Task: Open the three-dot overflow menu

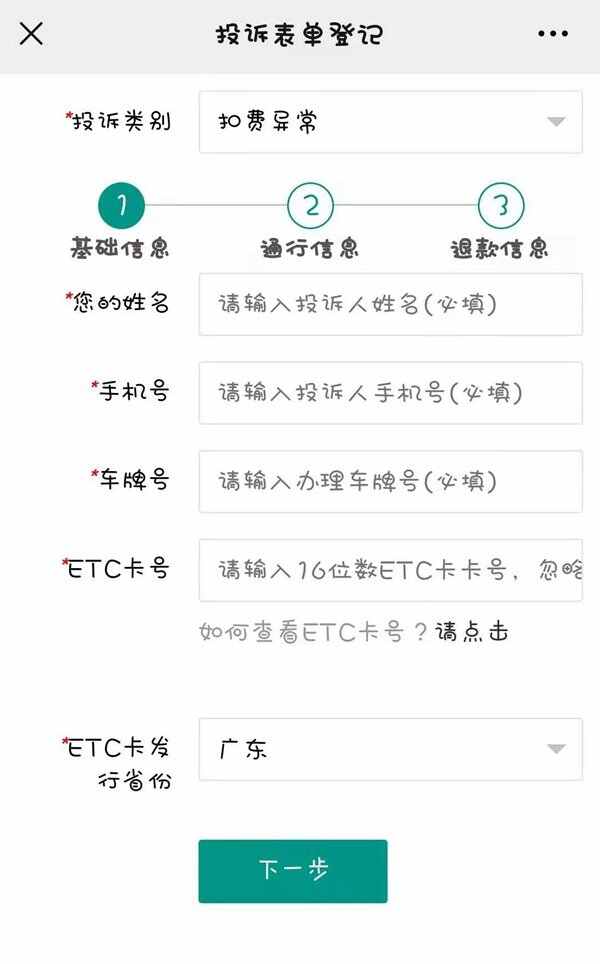Action: 553,33
